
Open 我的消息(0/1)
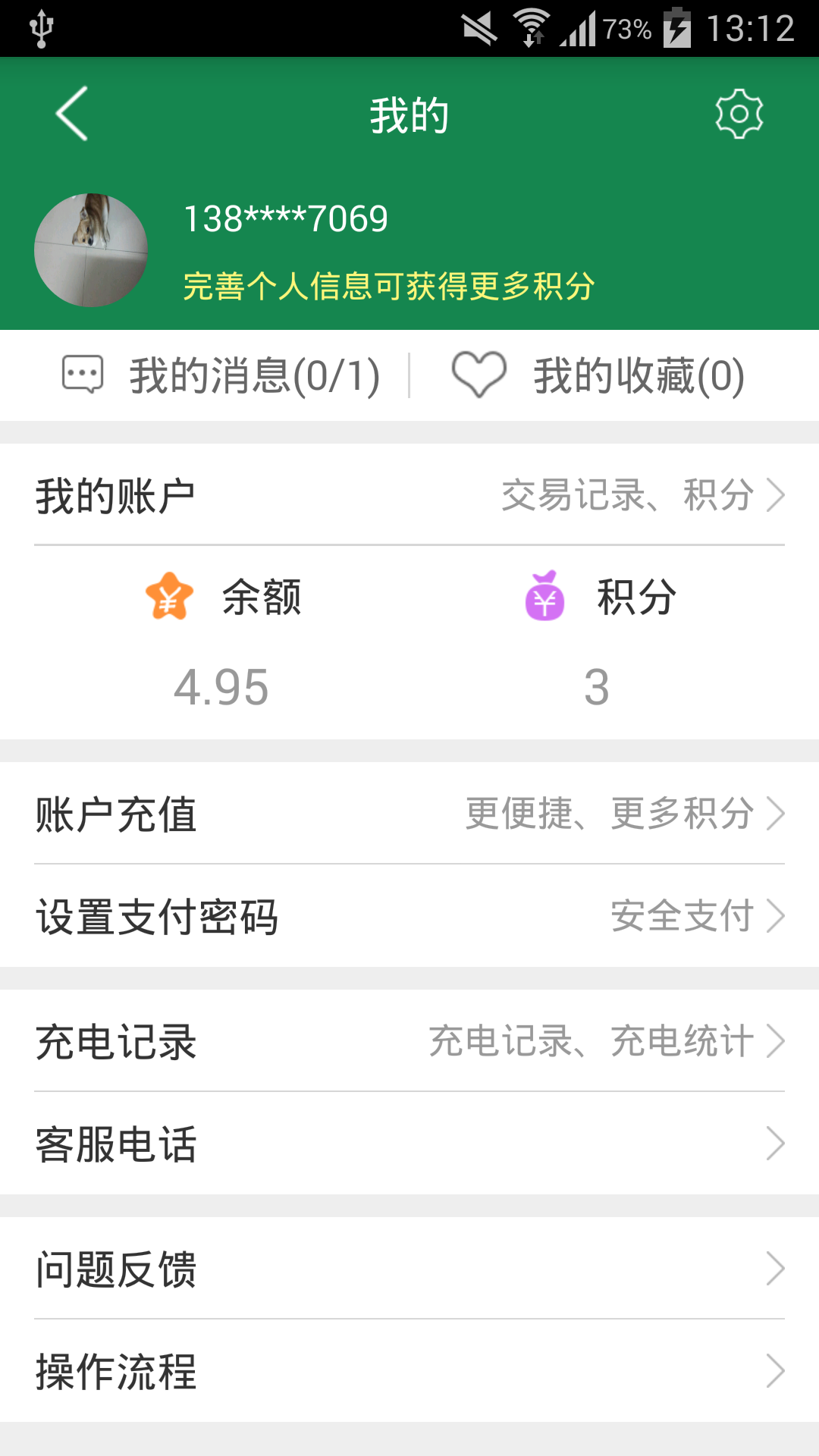[221, 375]
